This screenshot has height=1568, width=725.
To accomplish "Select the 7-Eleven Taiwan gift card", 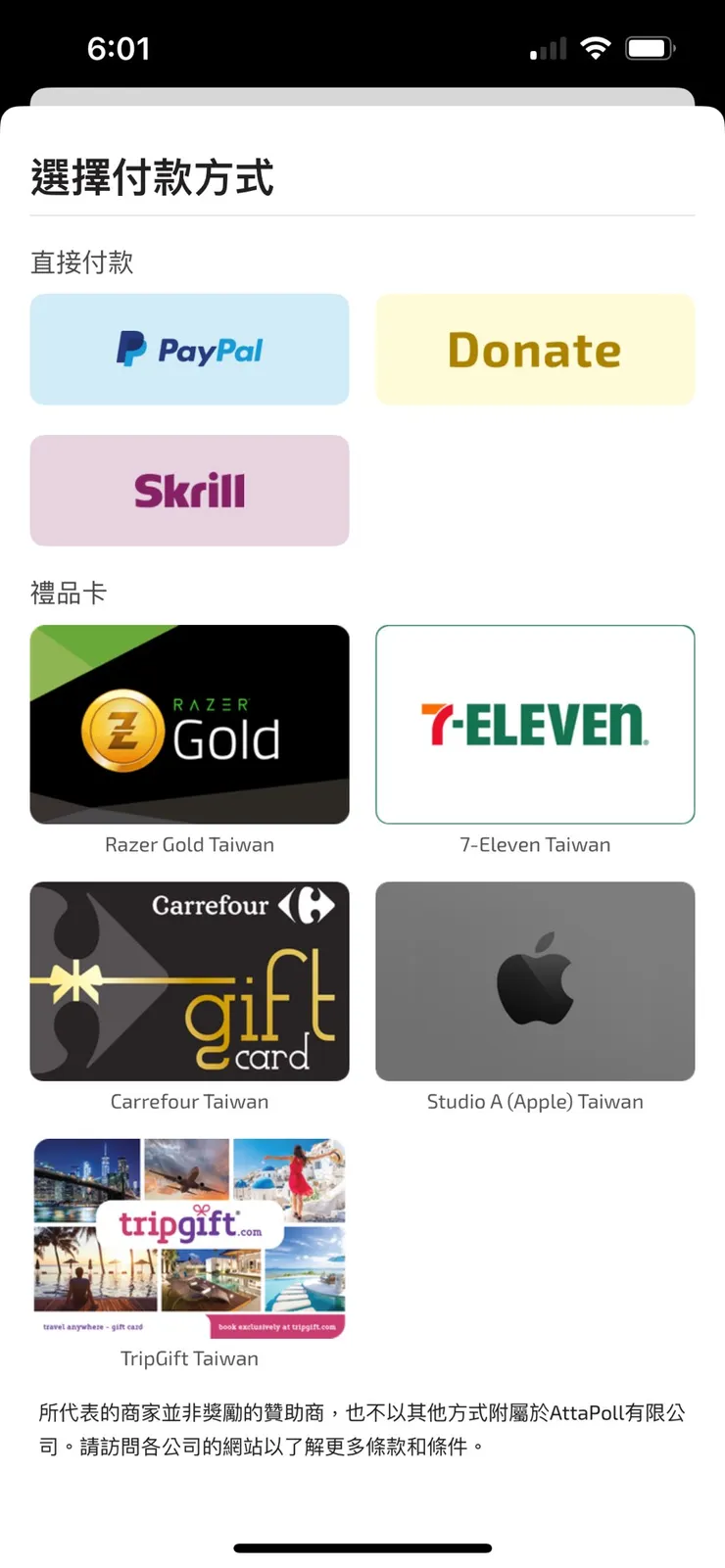I will click(x=535, y=725).
